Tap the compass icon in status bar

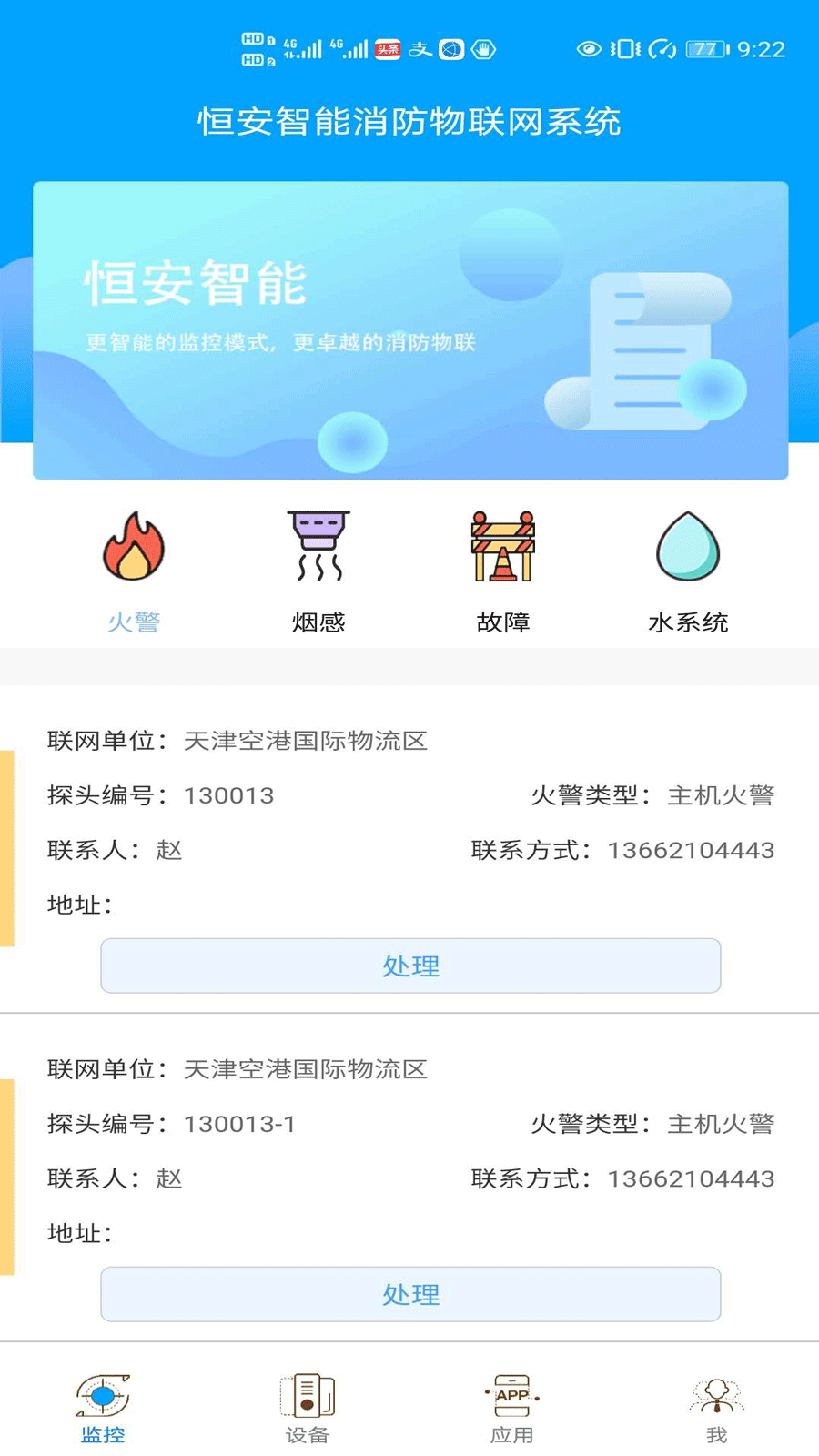tap(452, 49)
